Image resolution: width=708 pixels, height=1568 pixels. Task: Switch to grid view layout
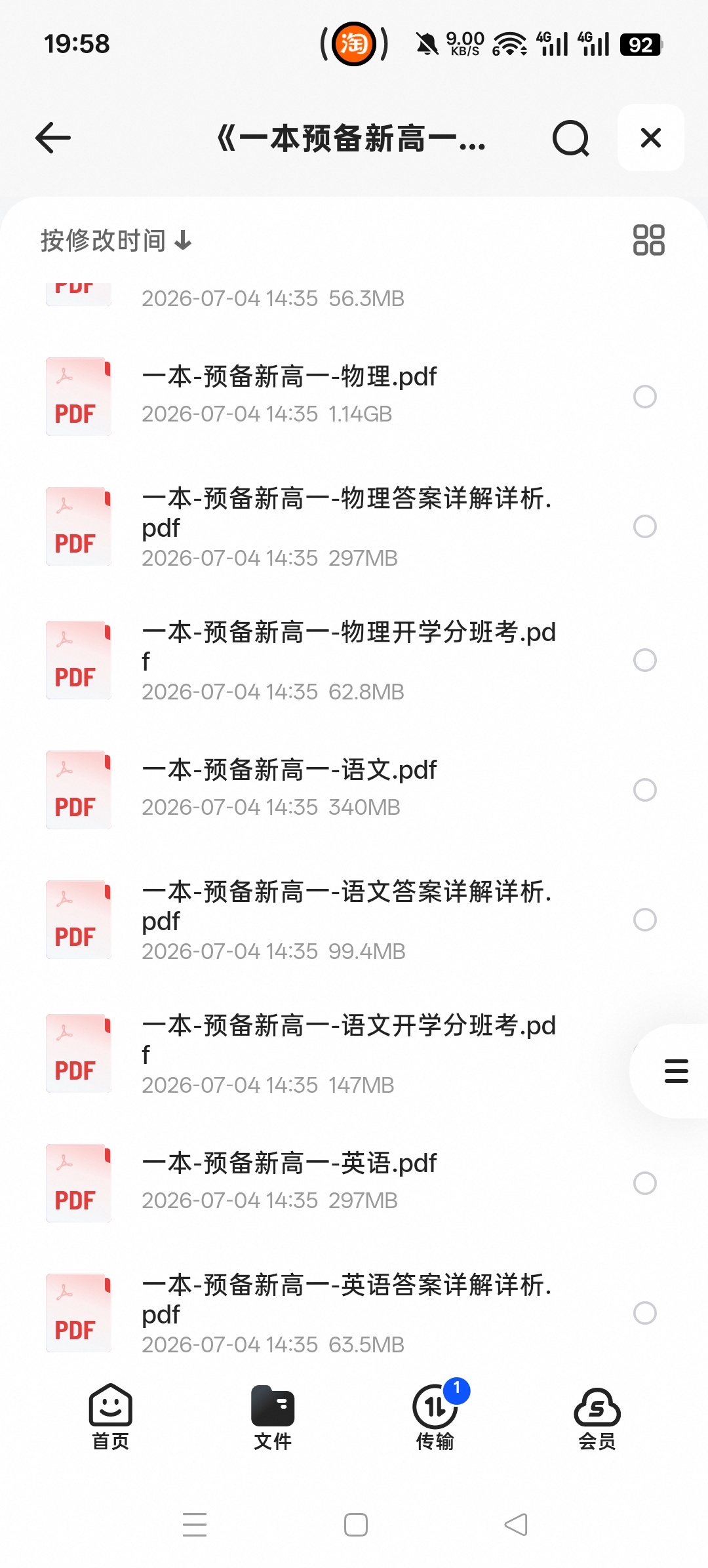pos(648,240)
